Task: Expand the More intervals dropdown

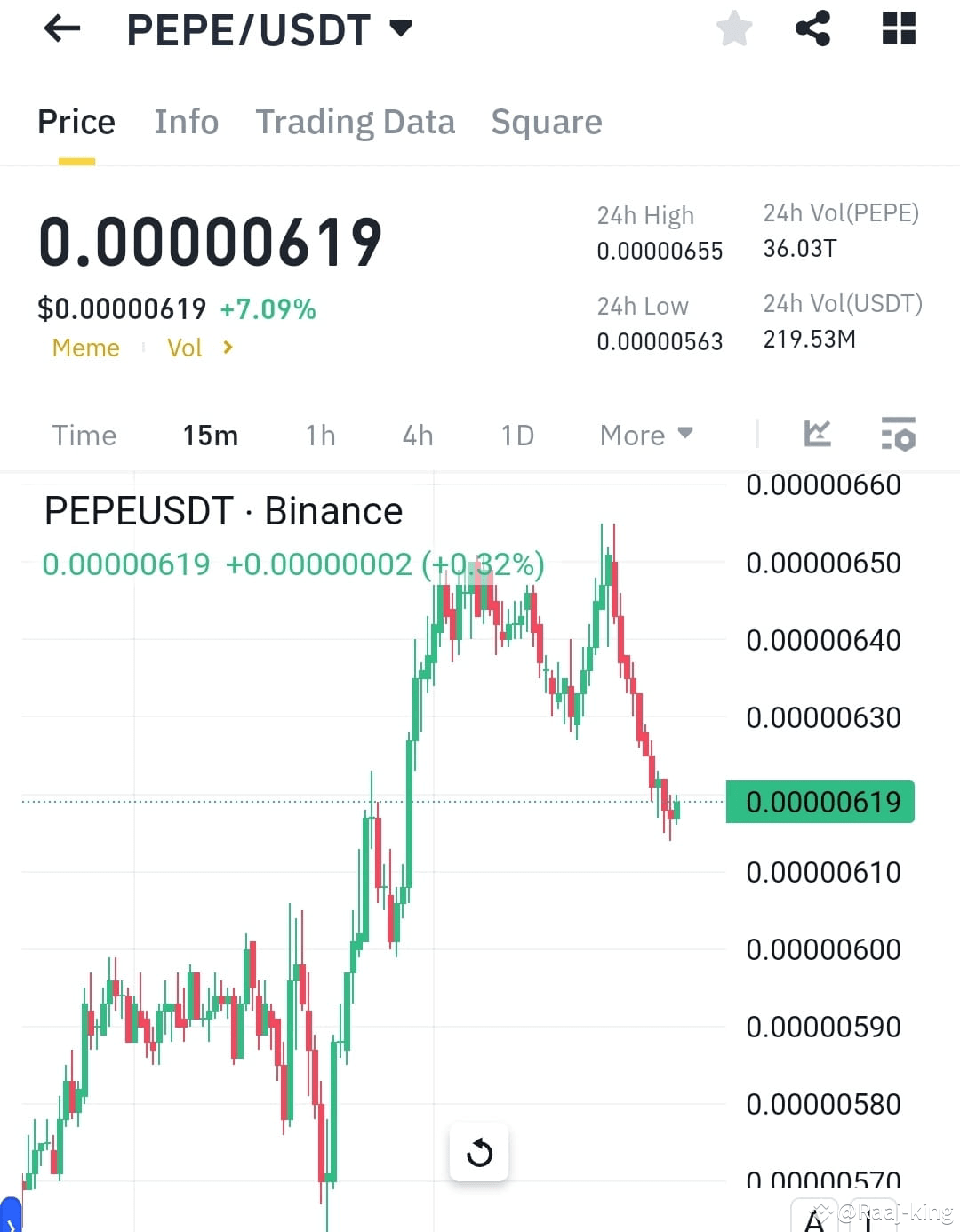Action: [645, 435]
